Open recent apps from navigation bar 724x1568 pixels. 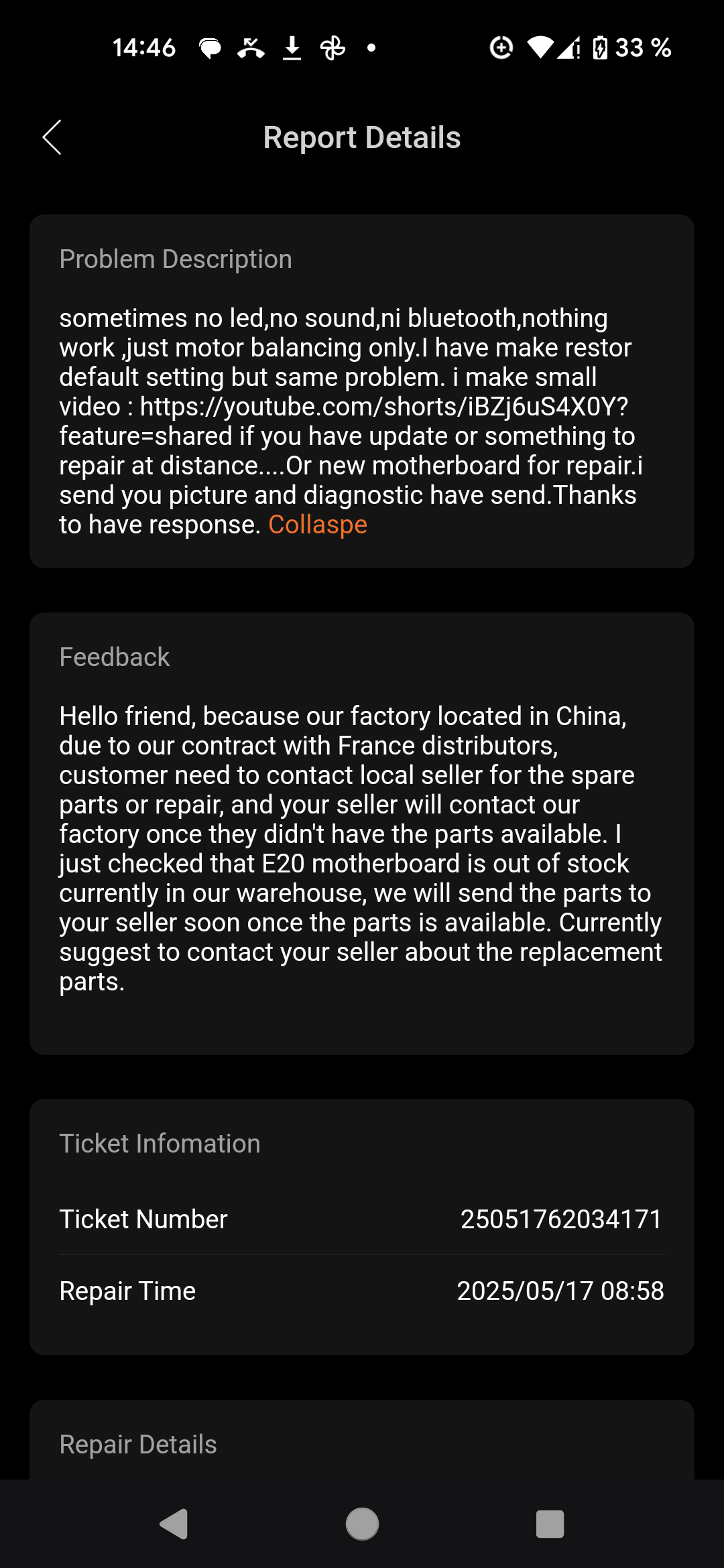click(550, 1524)
